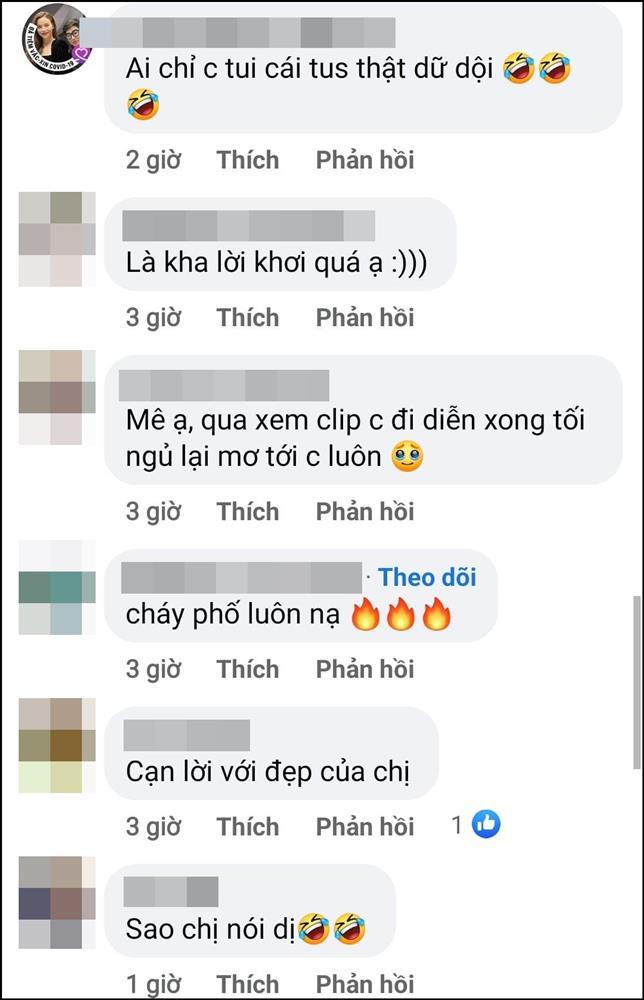Like the comment 'Sao chị nói dị'

click(x=248, y=983)
